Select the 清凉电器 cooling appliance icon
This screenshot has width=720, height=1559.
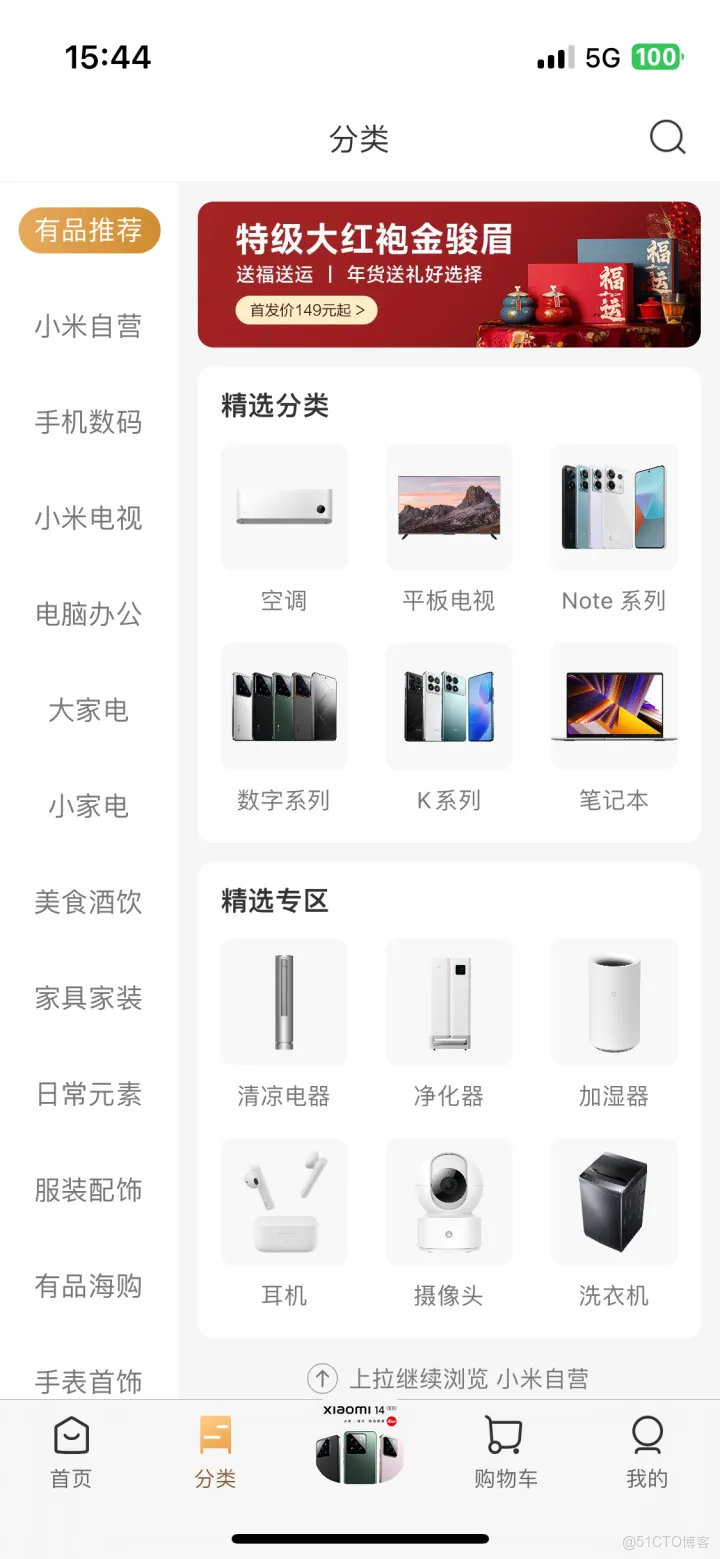pyautogui.click(x=284, y=1002)
